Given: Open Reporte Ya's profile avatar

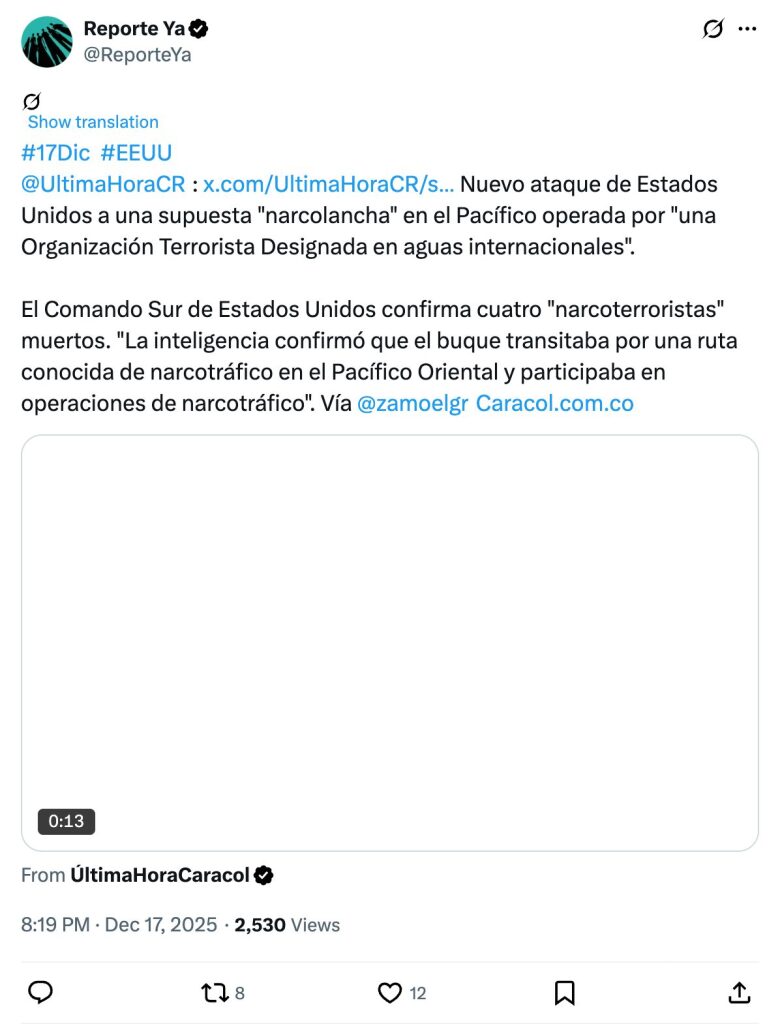Looking at the screenshot, I should click(x=47, y=42).
